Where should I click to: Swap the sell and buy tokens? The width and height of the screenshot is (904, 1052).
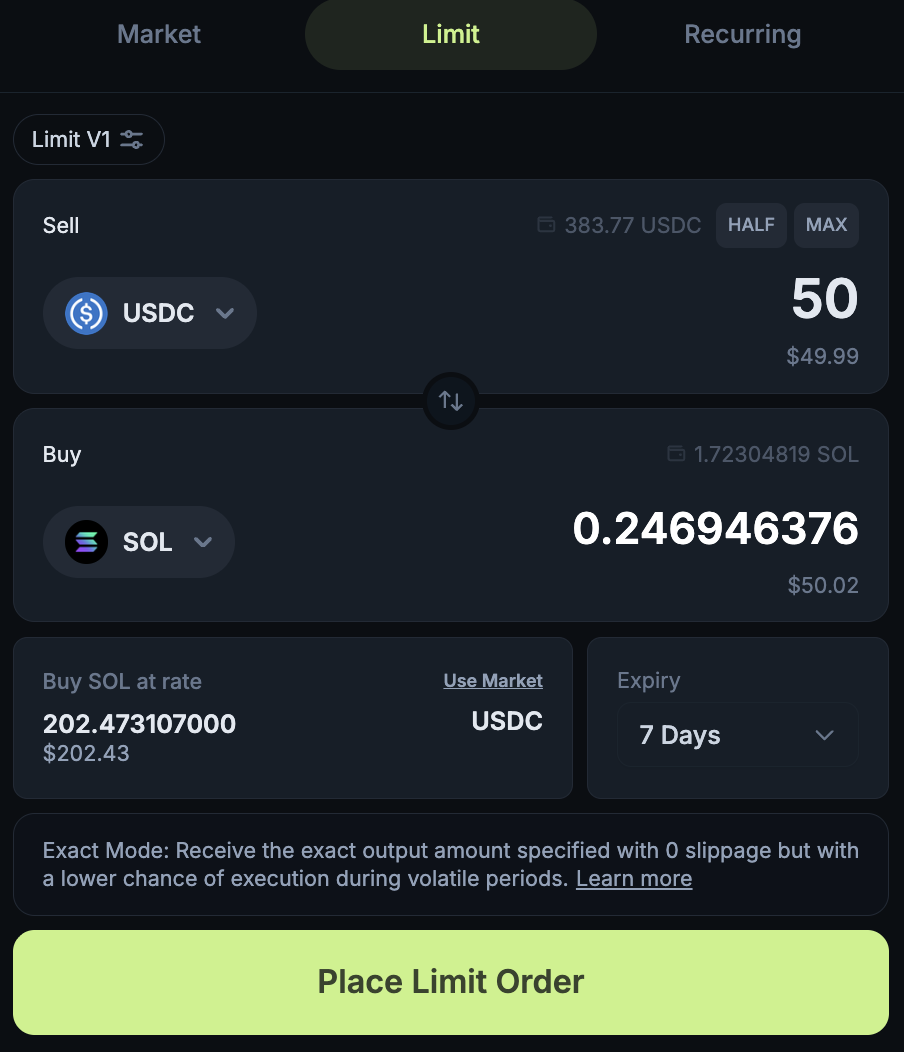451,401
